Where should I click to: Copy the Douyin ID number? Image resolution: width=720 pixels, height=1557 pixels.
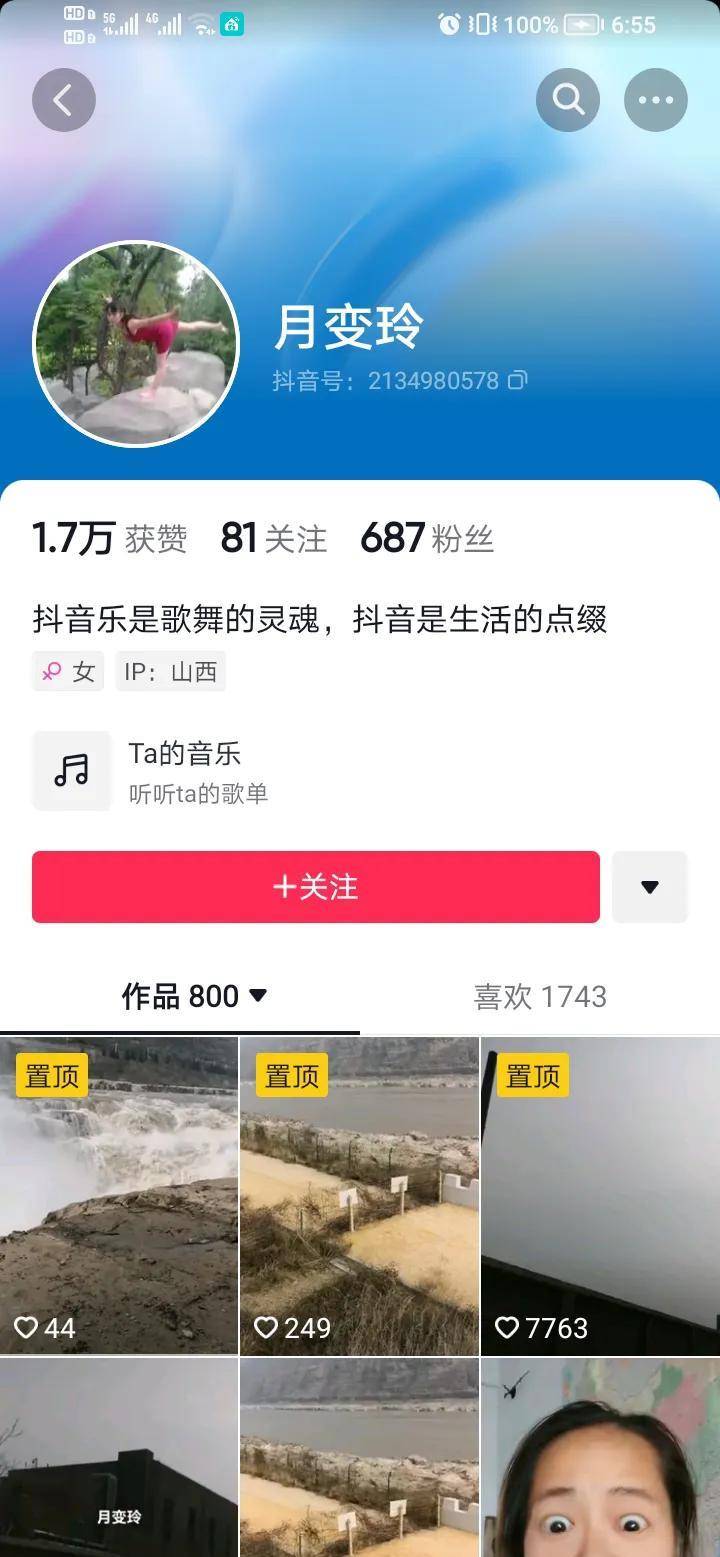click(x=517, y=381)
